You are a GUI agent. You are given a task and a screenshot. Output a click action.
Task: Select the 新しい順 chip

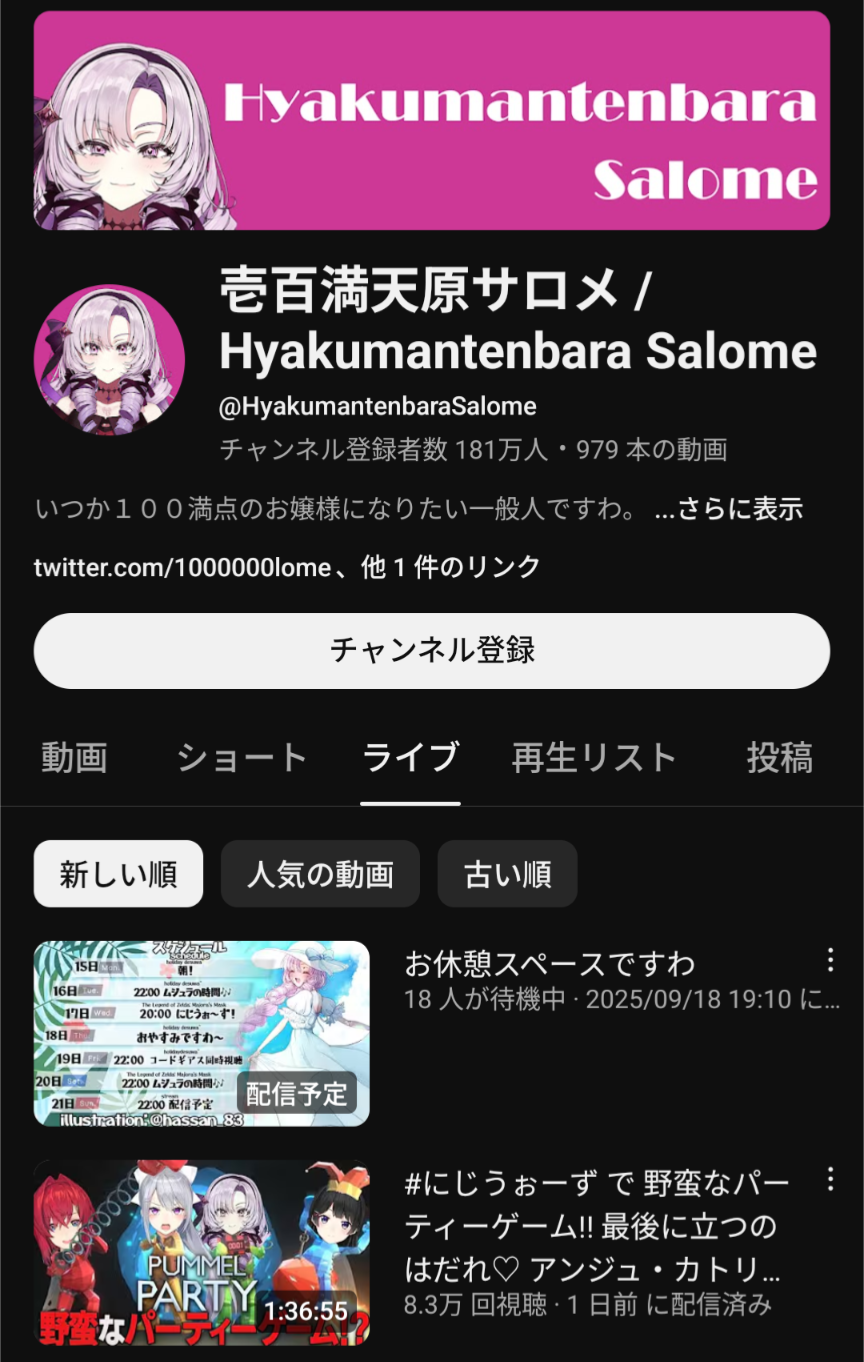point(118,874)
